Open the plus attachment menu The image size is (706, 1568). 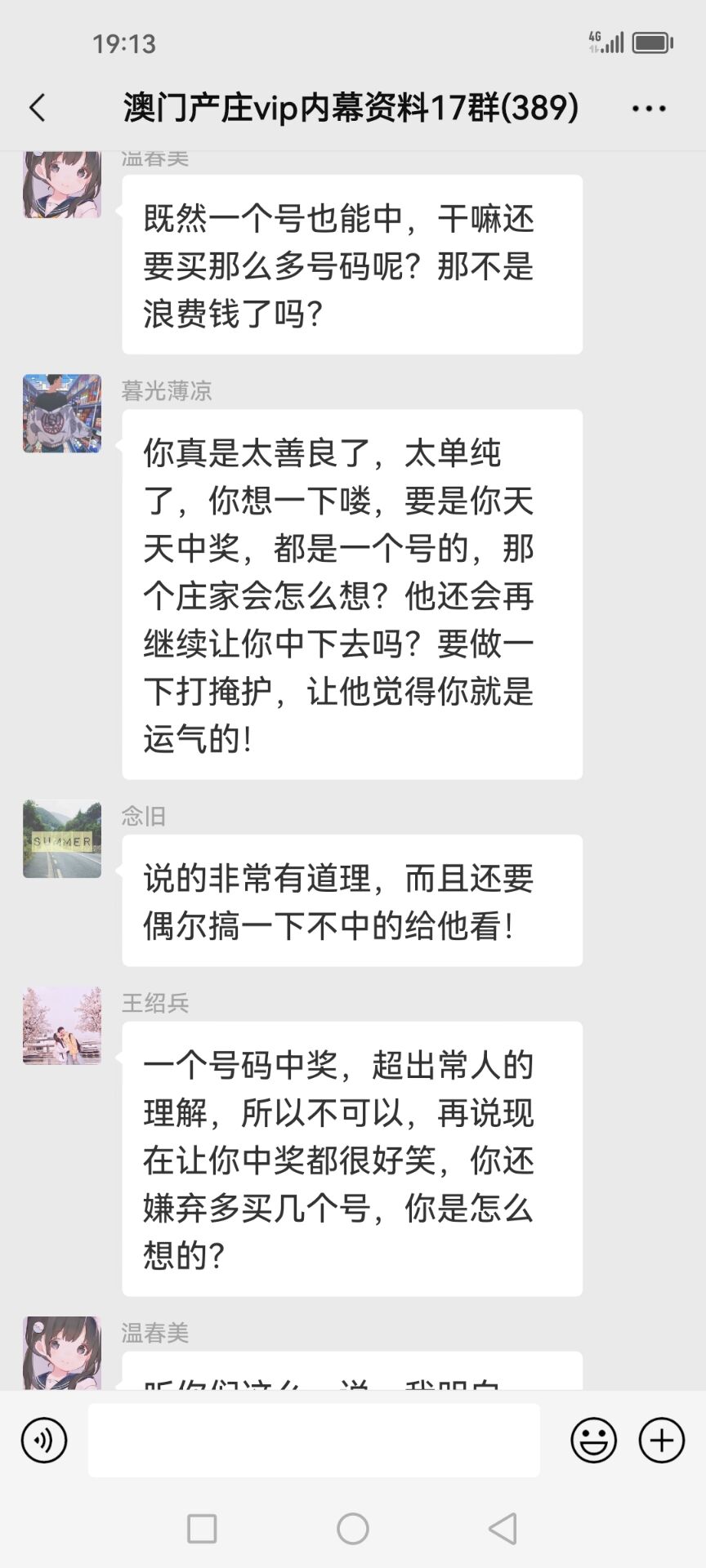click(x=661, y=1440)
